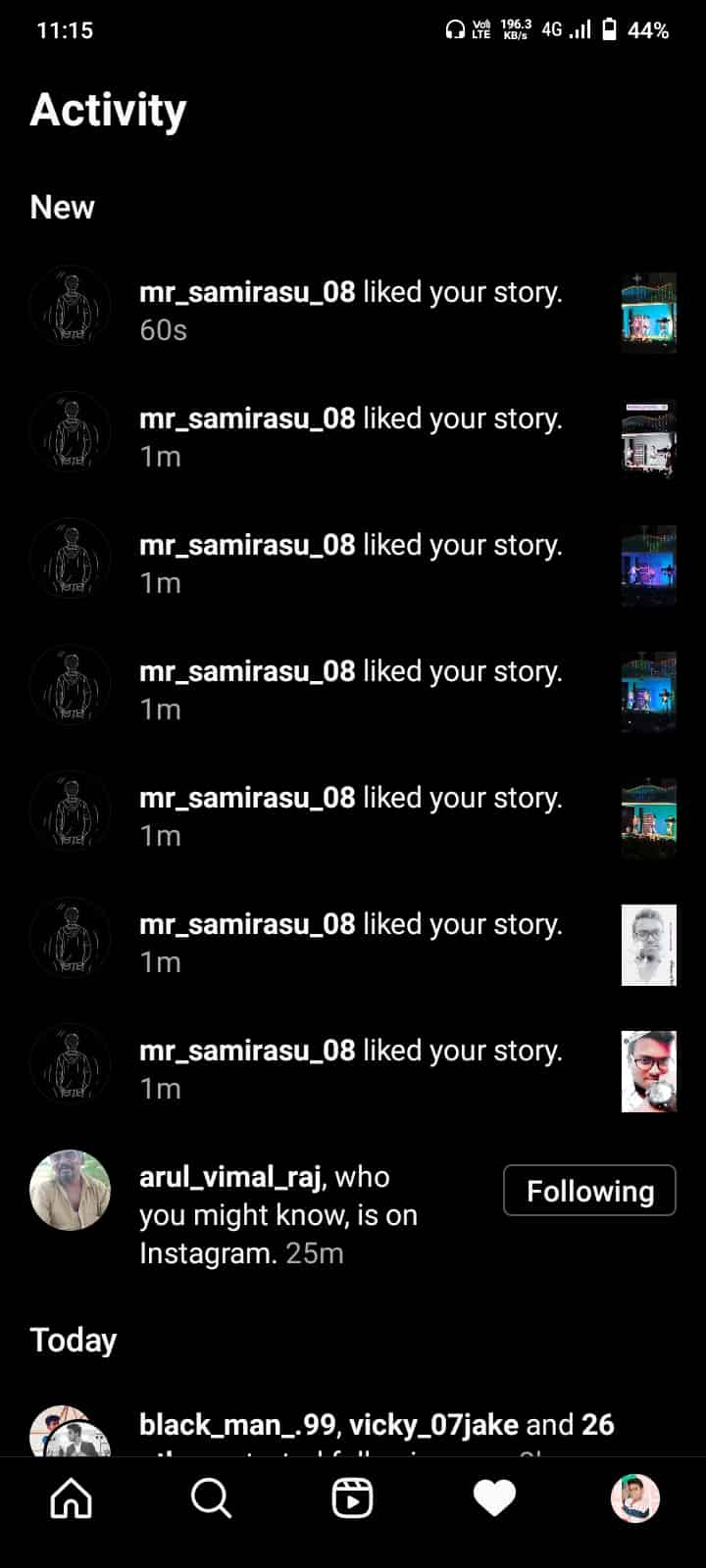Switch to the Reels tab
Viewport: 706px width, 1568px height.
click(352, 1498)
